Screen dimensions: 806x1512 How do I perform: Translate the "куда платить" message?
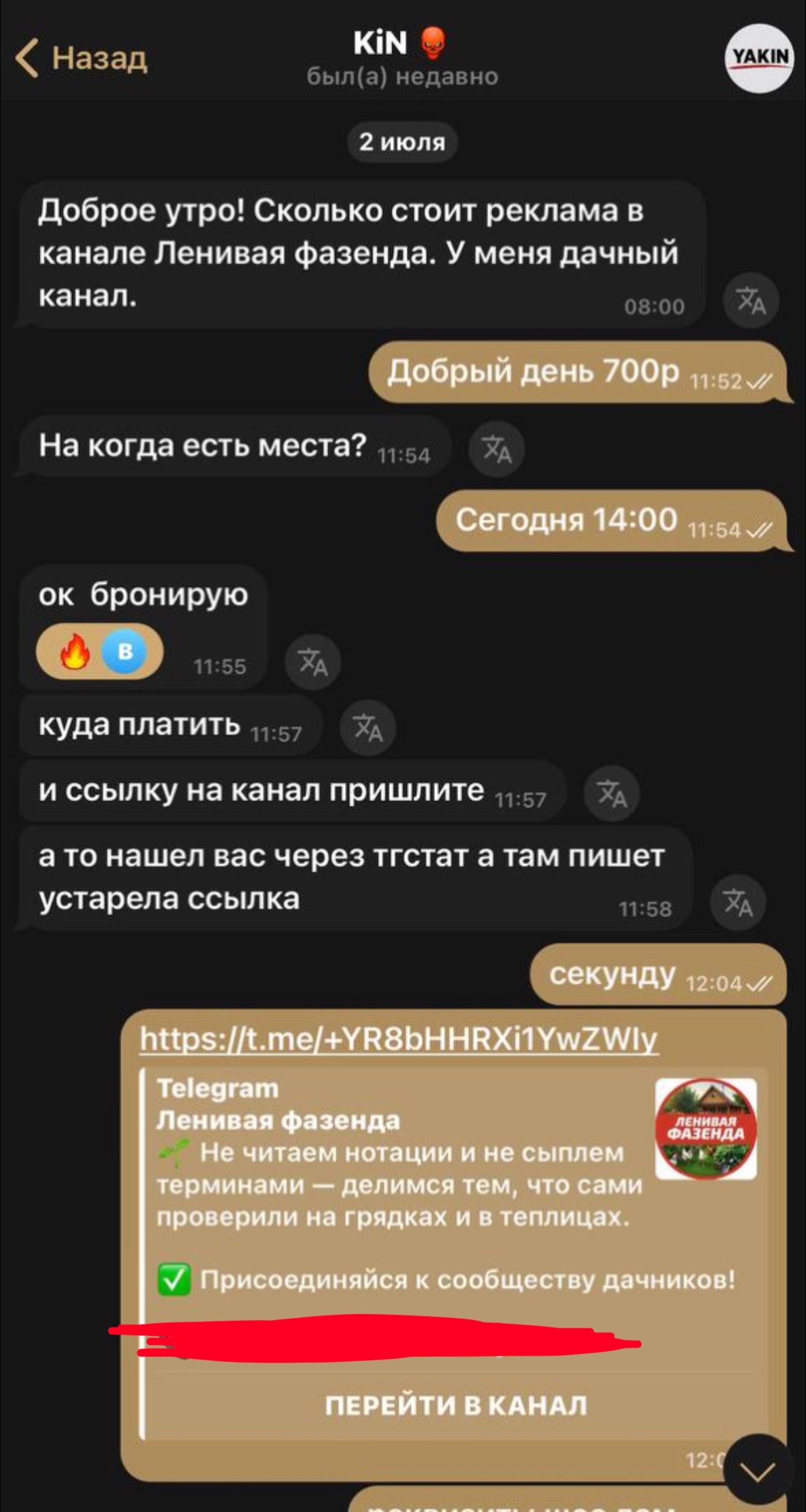[367, 729]
